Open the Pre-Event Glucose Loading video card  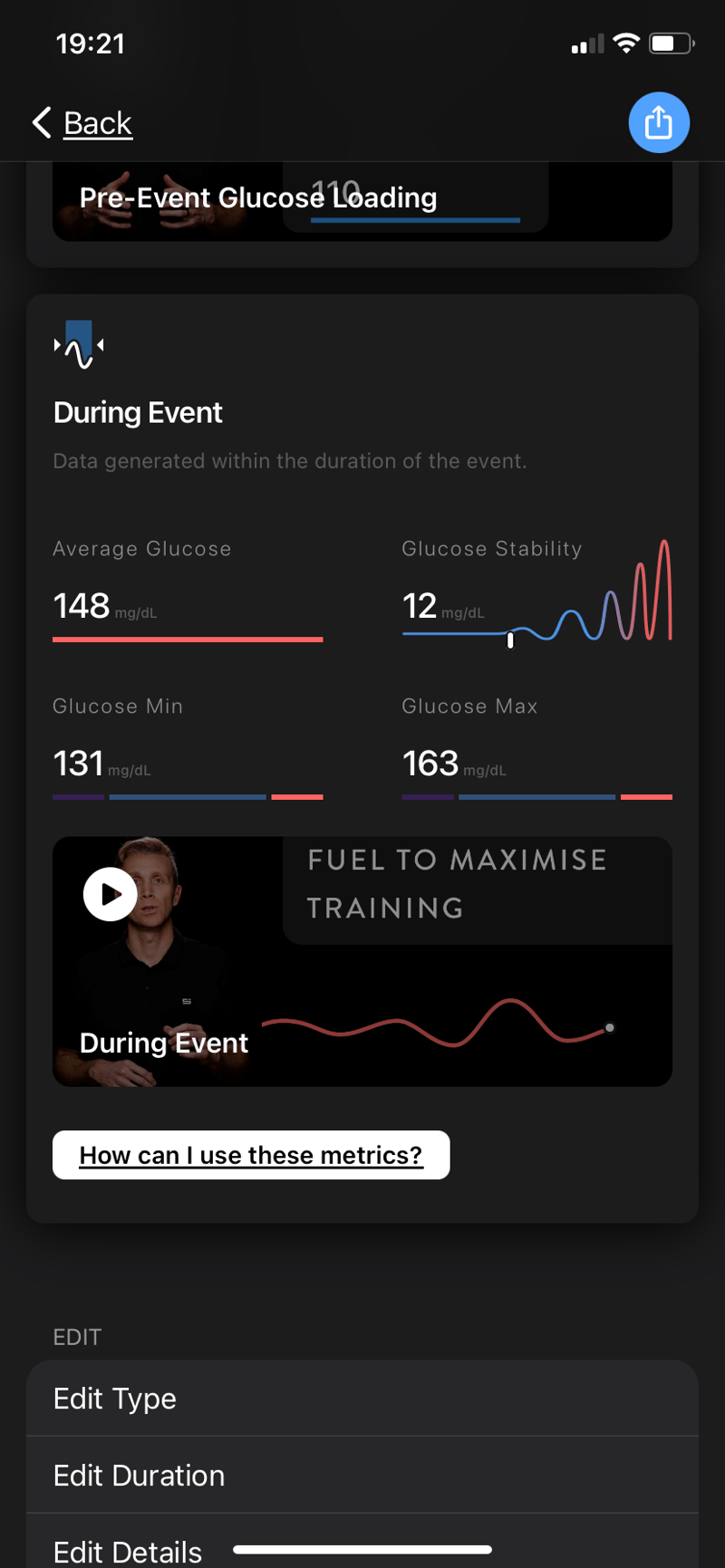[x=361, y=201]
